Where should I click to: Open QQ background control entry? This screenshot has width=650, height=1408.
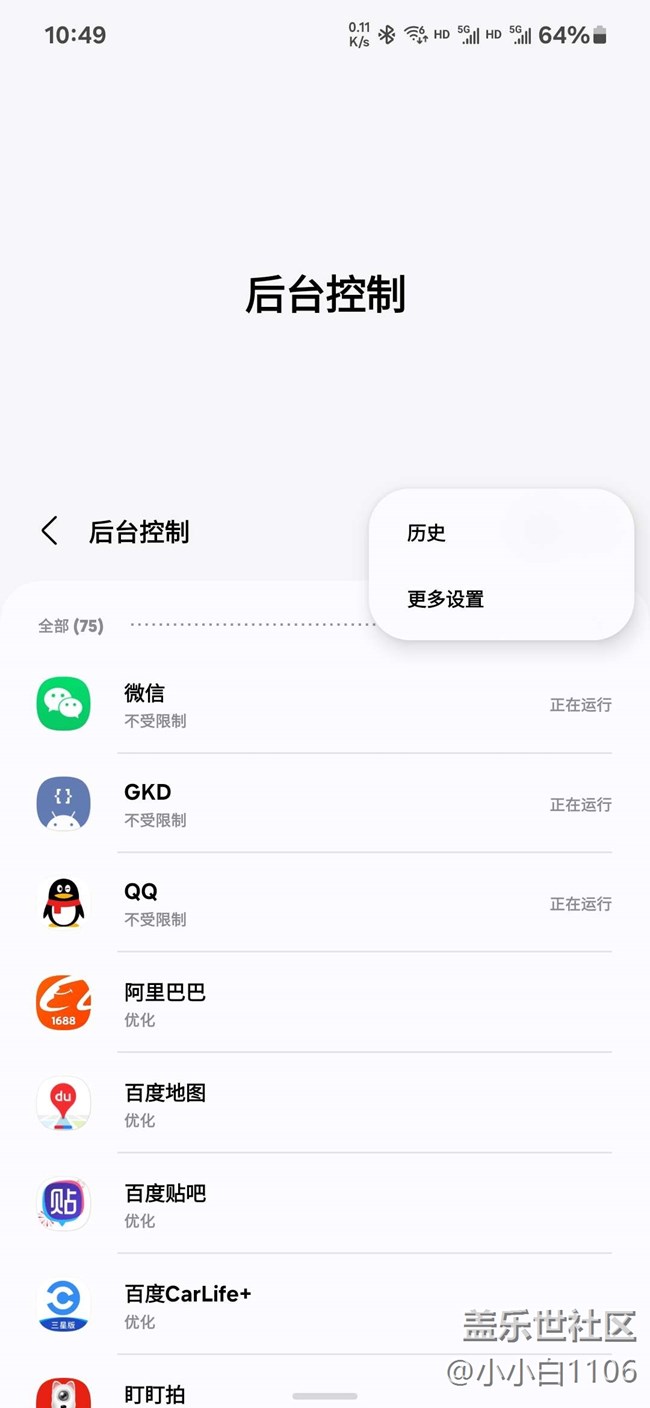point(325,903)
